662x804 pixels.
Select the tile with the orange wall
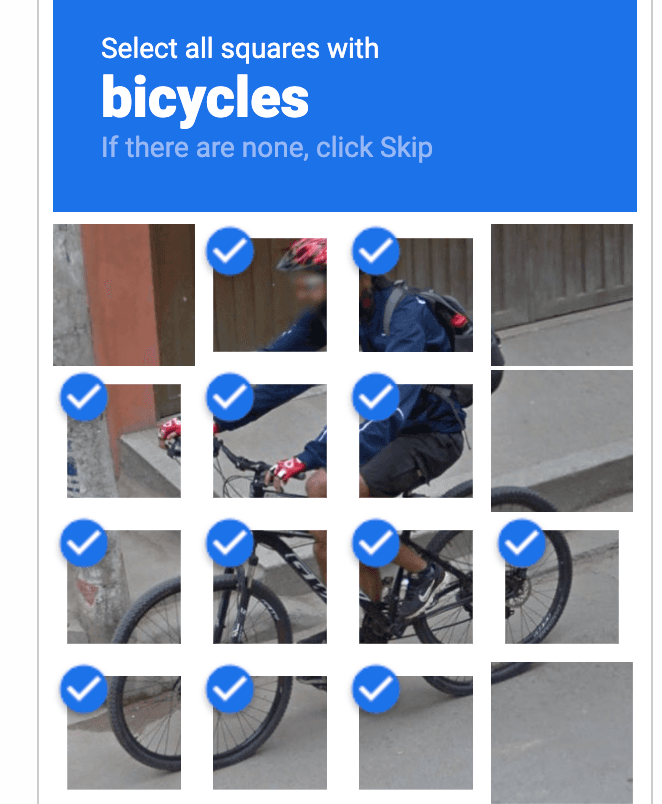(x=124, y=295)
